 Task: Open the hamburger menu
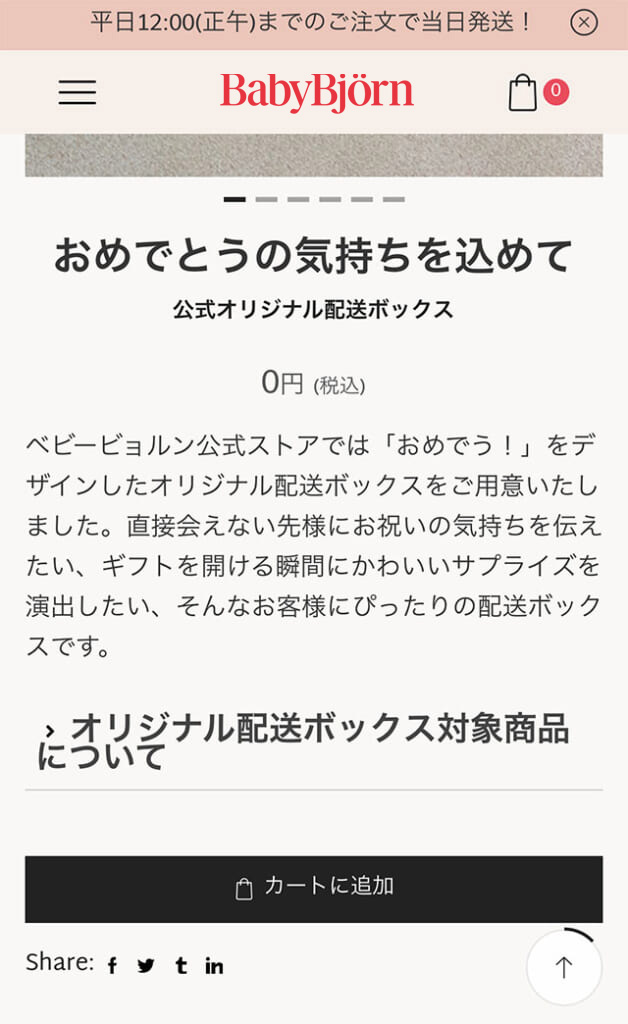coord(77,92)
